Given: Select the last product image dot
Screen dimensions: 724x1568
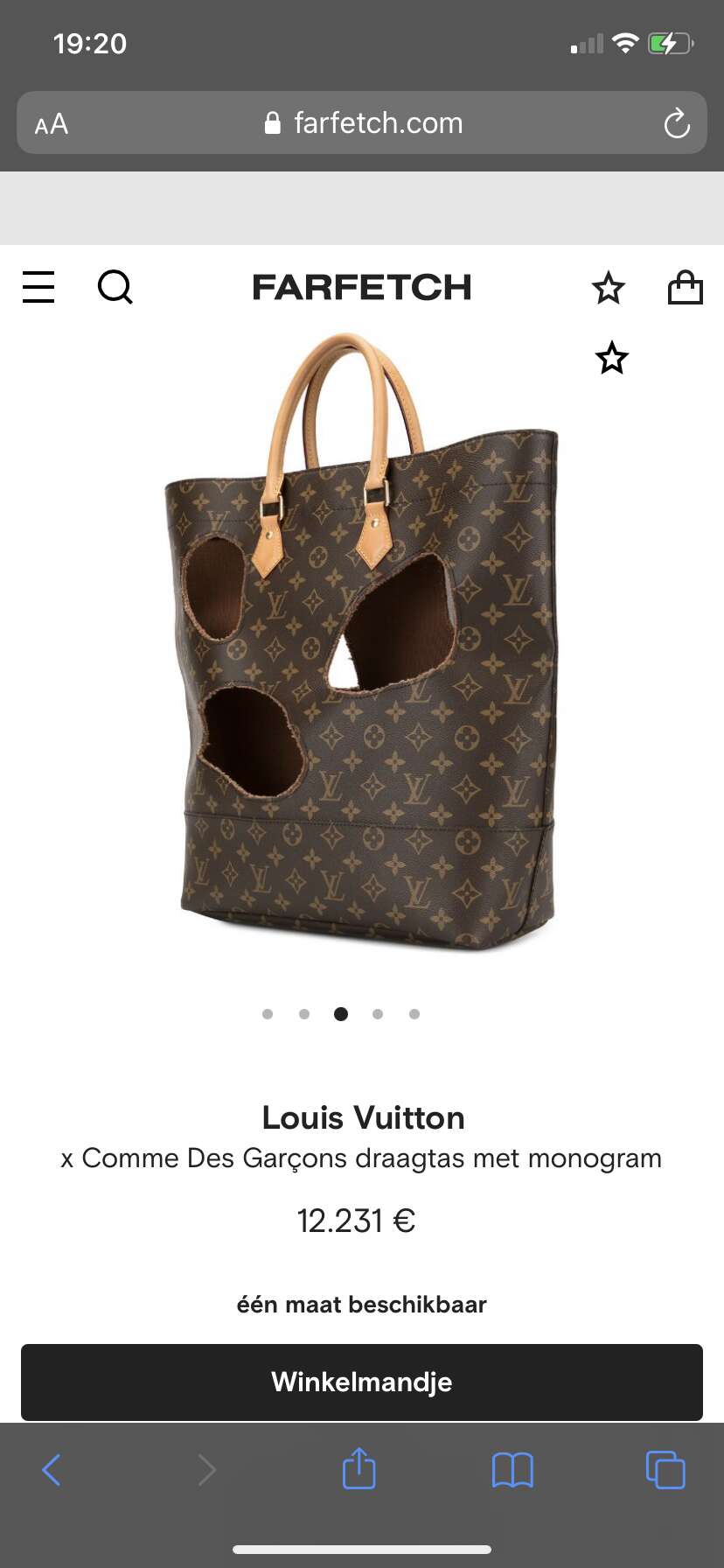Looking at the screenshot, I should pos(414,1014).
